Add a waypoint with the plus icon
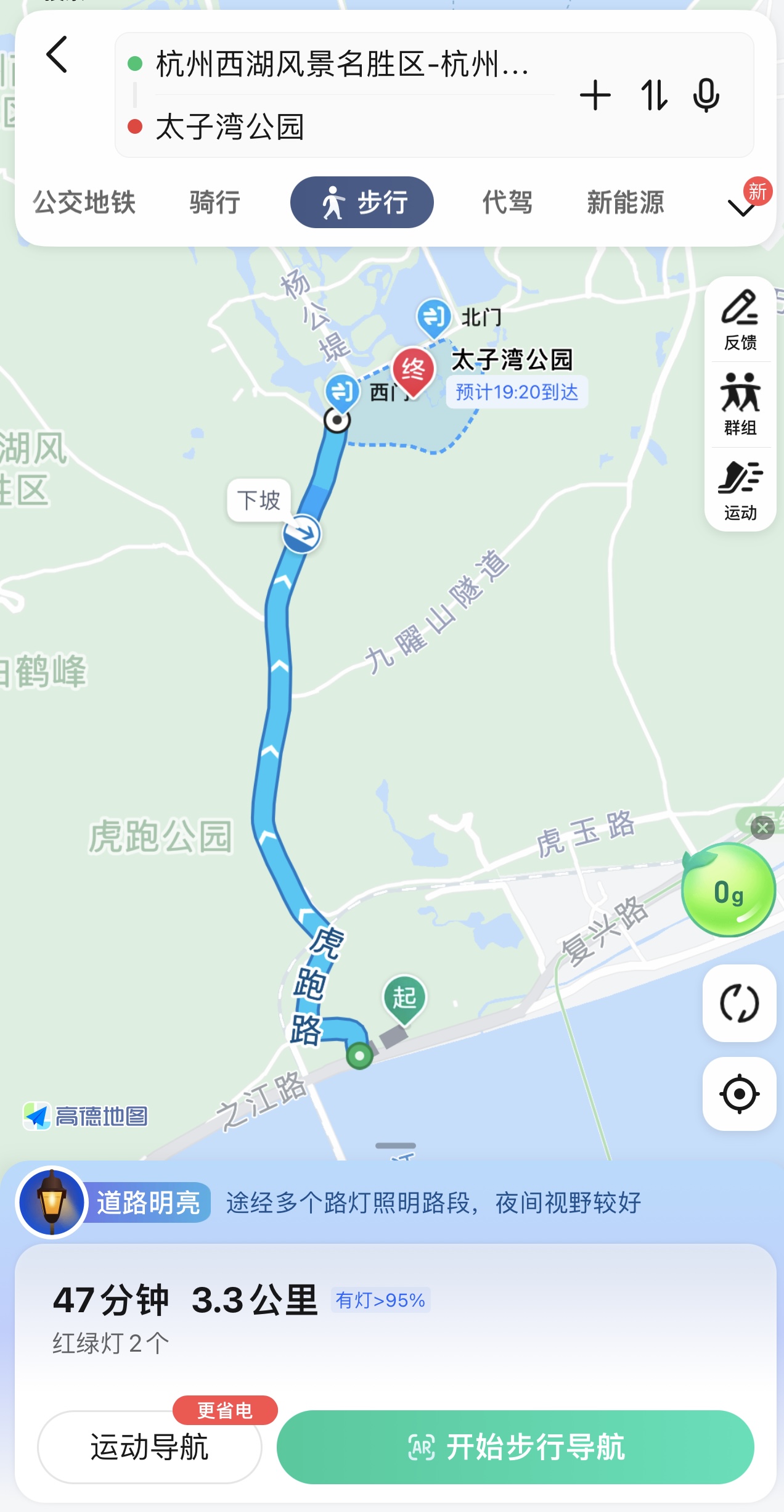The image size is (784, 1512). pos(595,96)
